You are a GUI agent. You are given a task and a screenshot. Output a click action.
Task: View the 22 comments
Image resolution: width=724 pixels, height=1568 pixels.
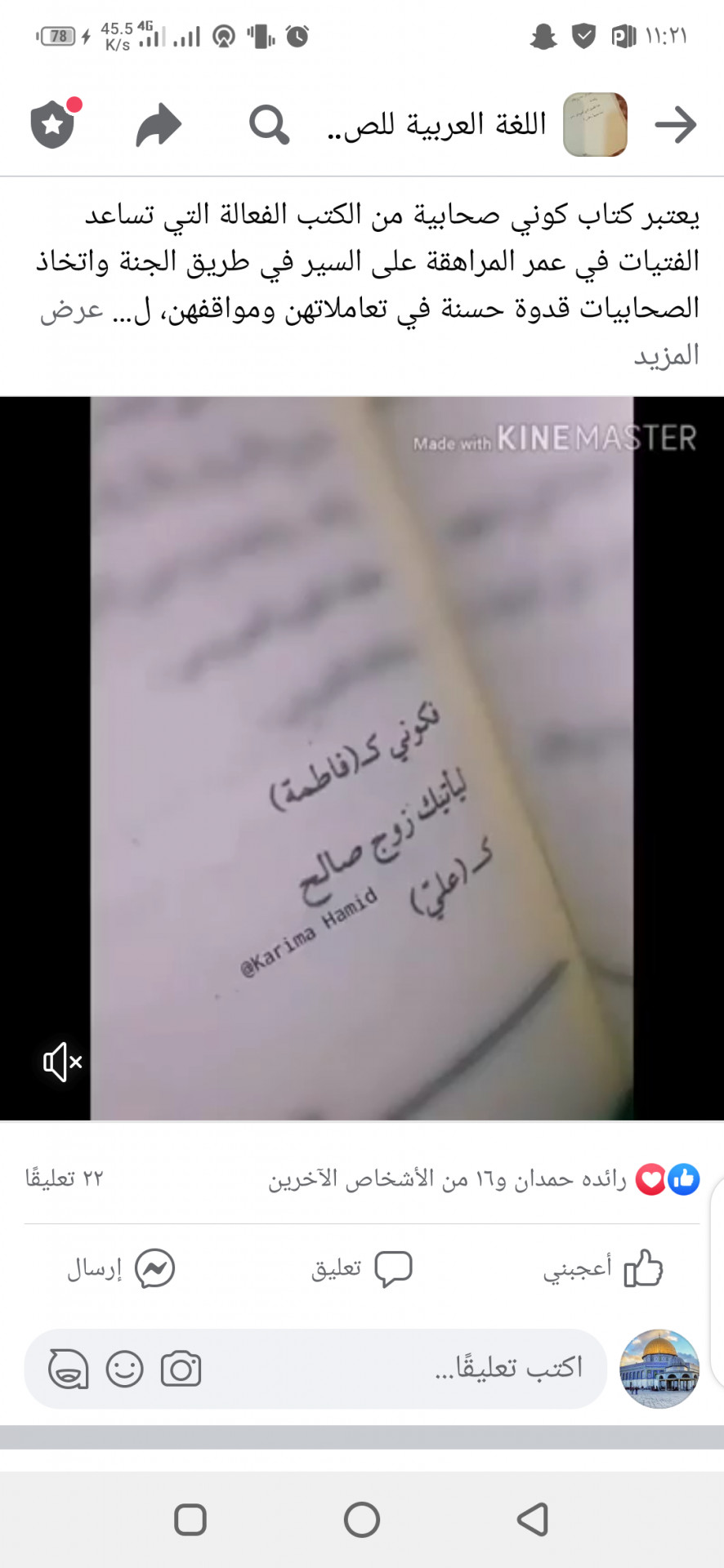65,1178
